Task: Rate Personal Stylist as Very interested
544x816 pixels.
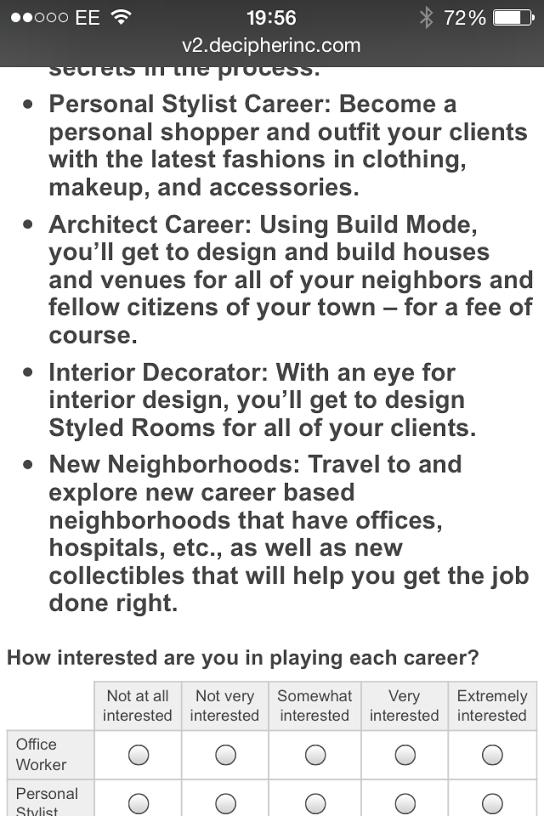Action: pos(405,804)
